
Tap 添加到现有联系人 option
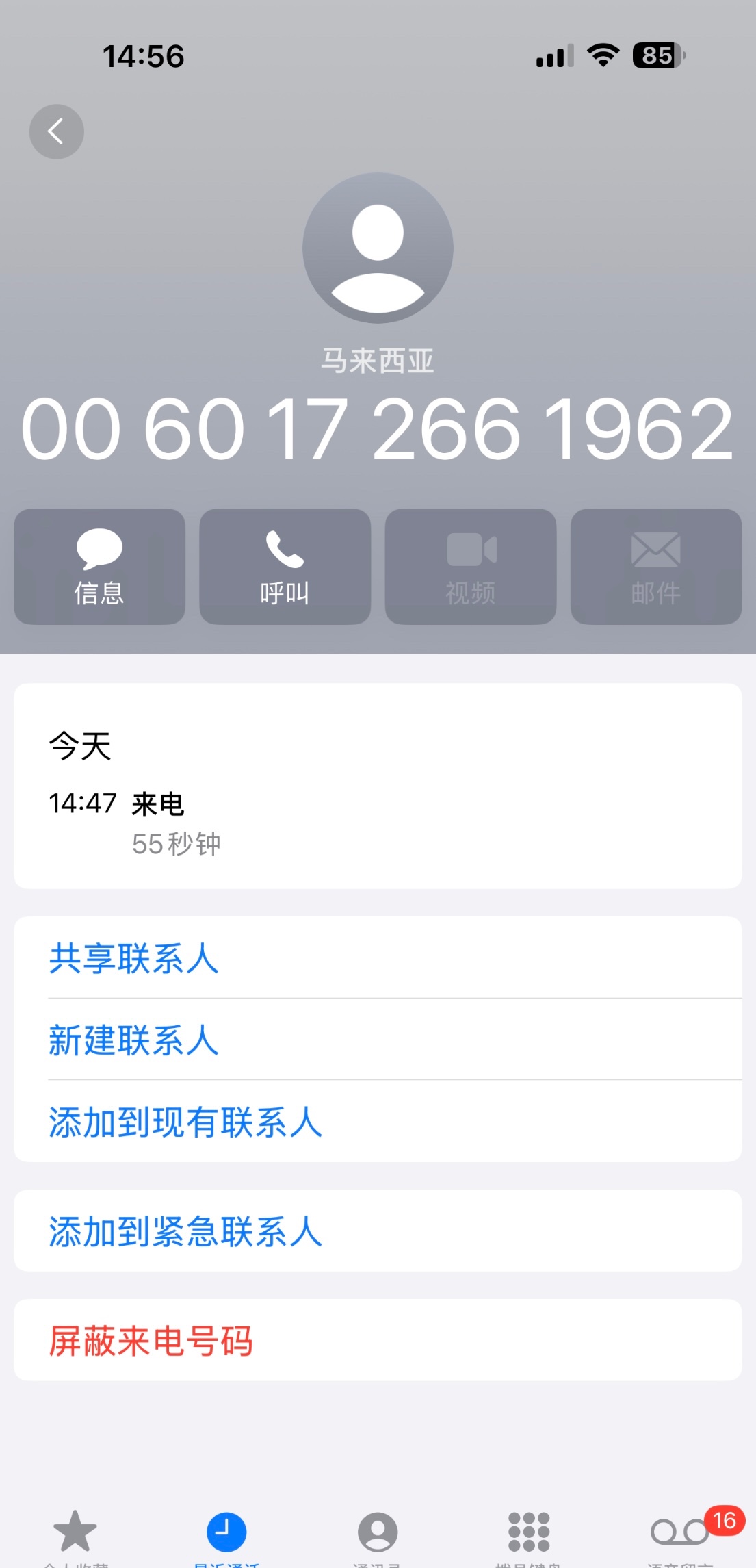[x=185, y=1122]
